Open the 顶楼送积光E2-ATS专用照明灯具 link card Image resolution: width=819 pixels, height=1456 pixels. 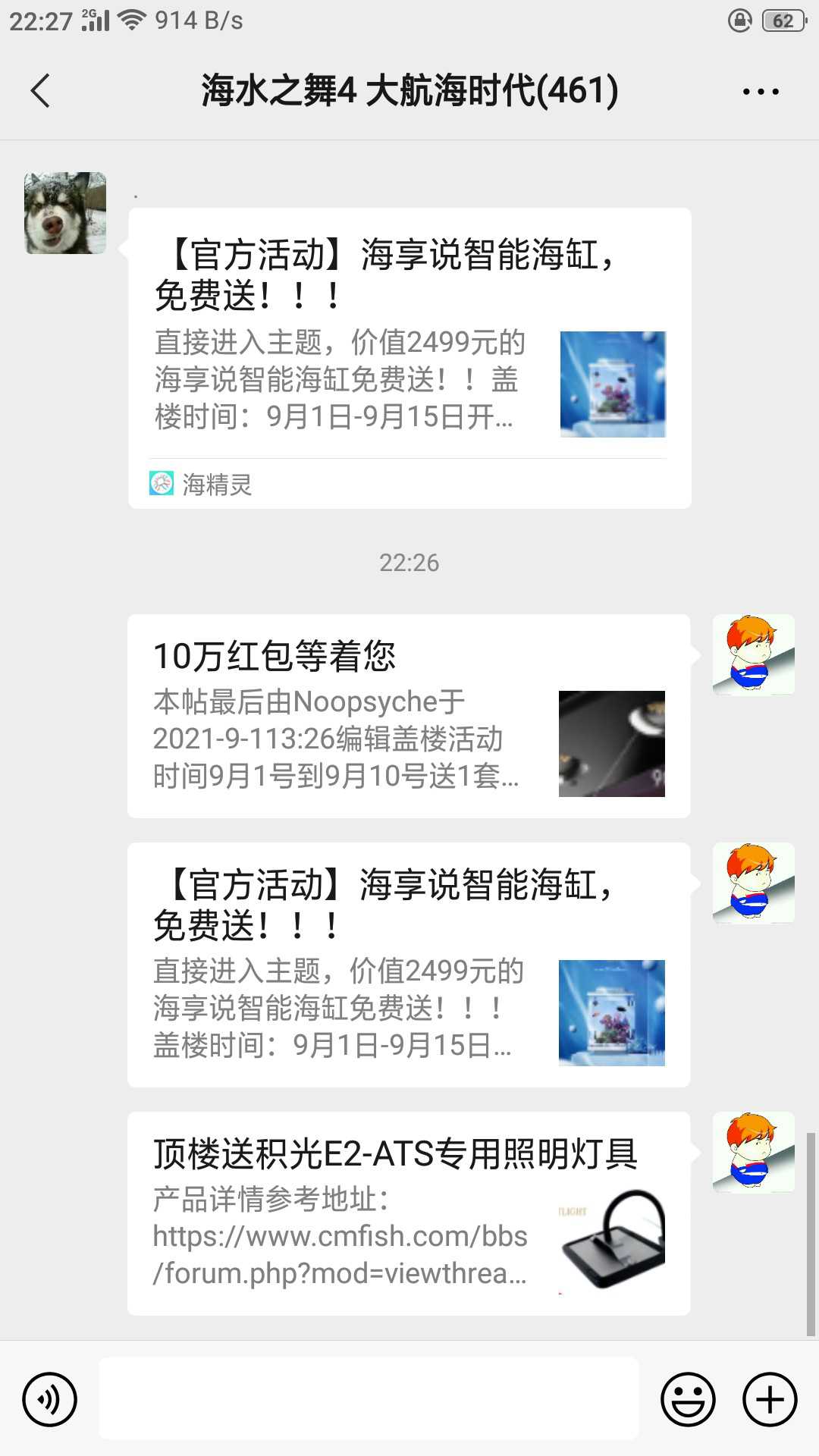[x=408, y=1213]
